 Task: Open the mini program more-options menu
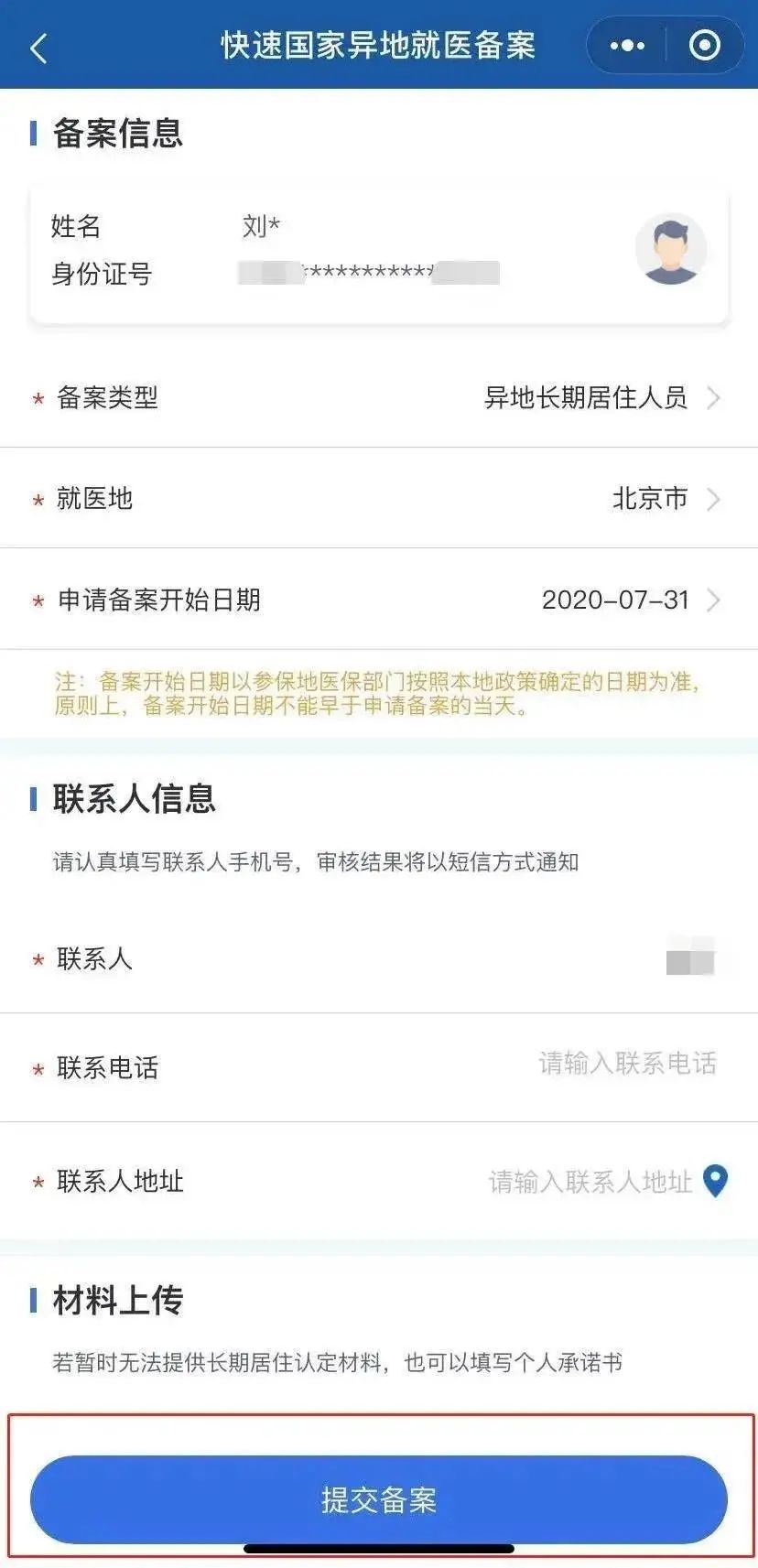[x=627, y=45]
